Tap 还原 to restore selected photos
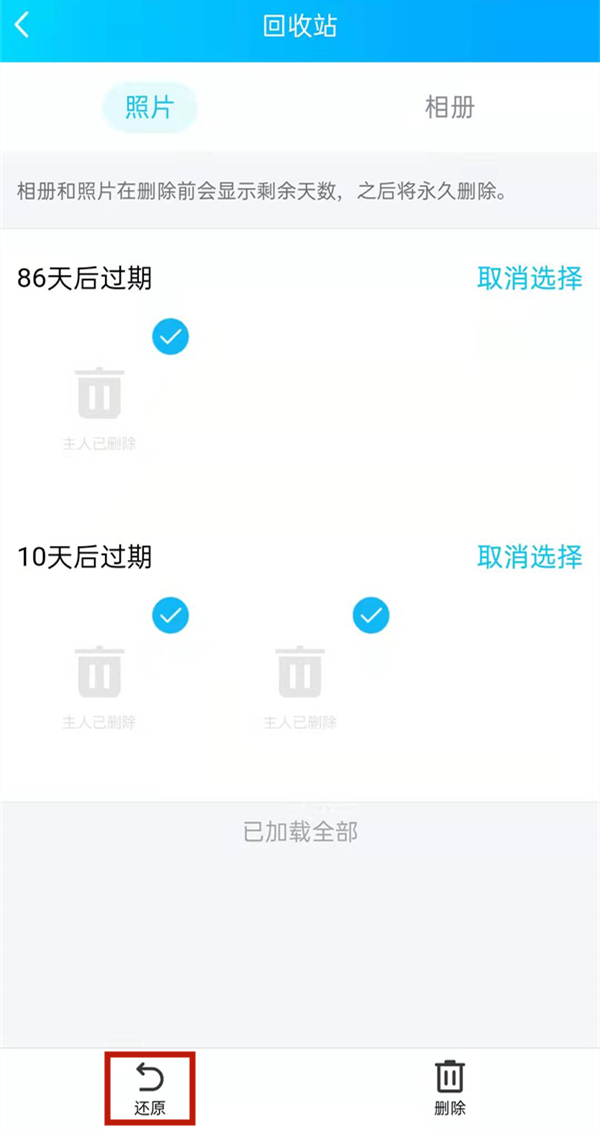The height and width of the screenshot is (1130, 600). 149,1088
